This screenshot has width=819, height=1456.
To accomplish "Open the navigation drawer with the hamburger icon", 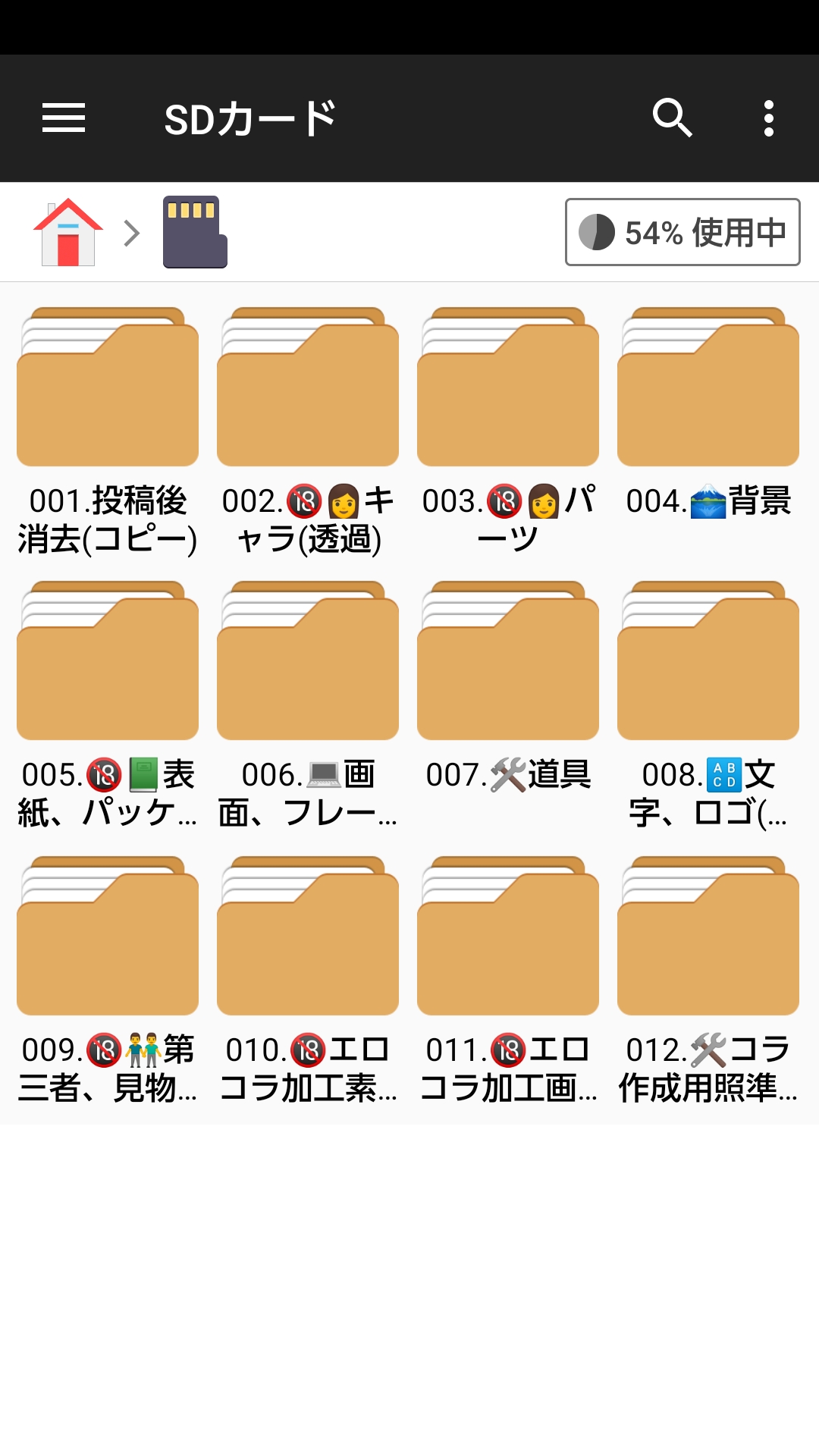I will [x=63, y=118].
